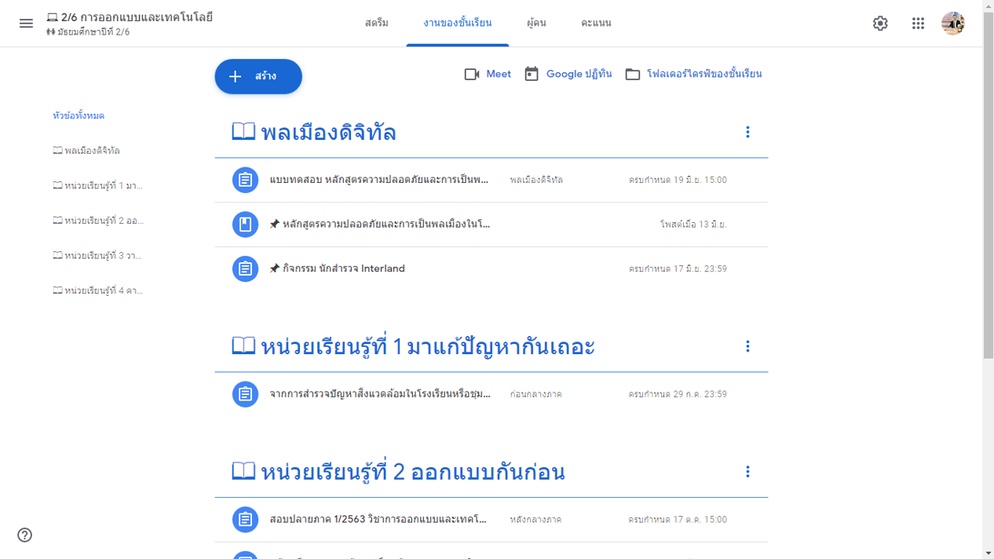Open the สอบปลายภาค 1/2563 assignment
The height and width of the screenshot is (559, 994).
coord(379,519)
